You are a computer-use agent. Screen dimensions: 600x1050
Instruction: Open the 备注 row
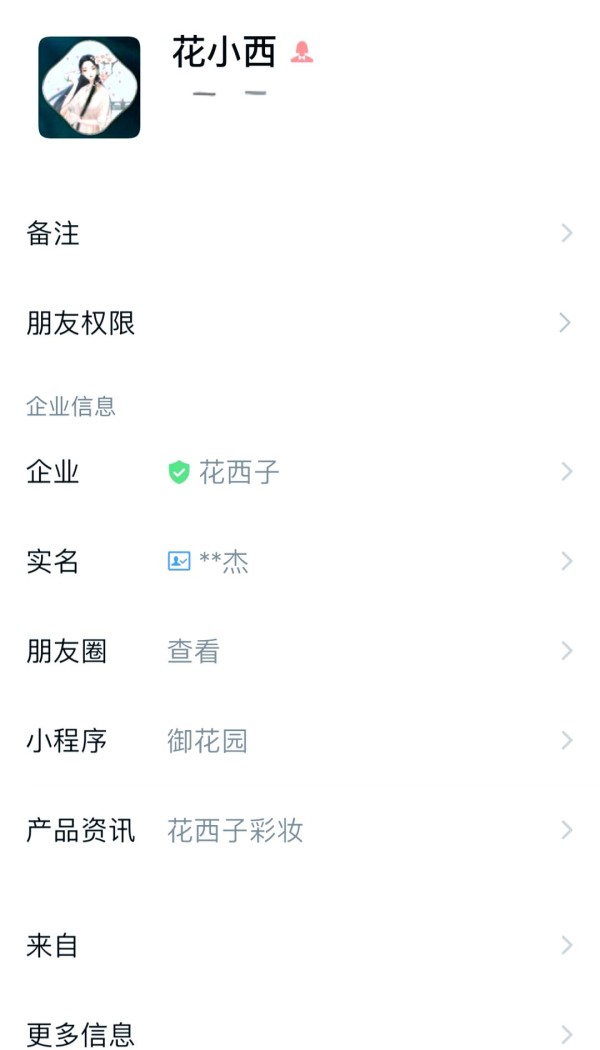pyautogui.click(x=300, y=234)
